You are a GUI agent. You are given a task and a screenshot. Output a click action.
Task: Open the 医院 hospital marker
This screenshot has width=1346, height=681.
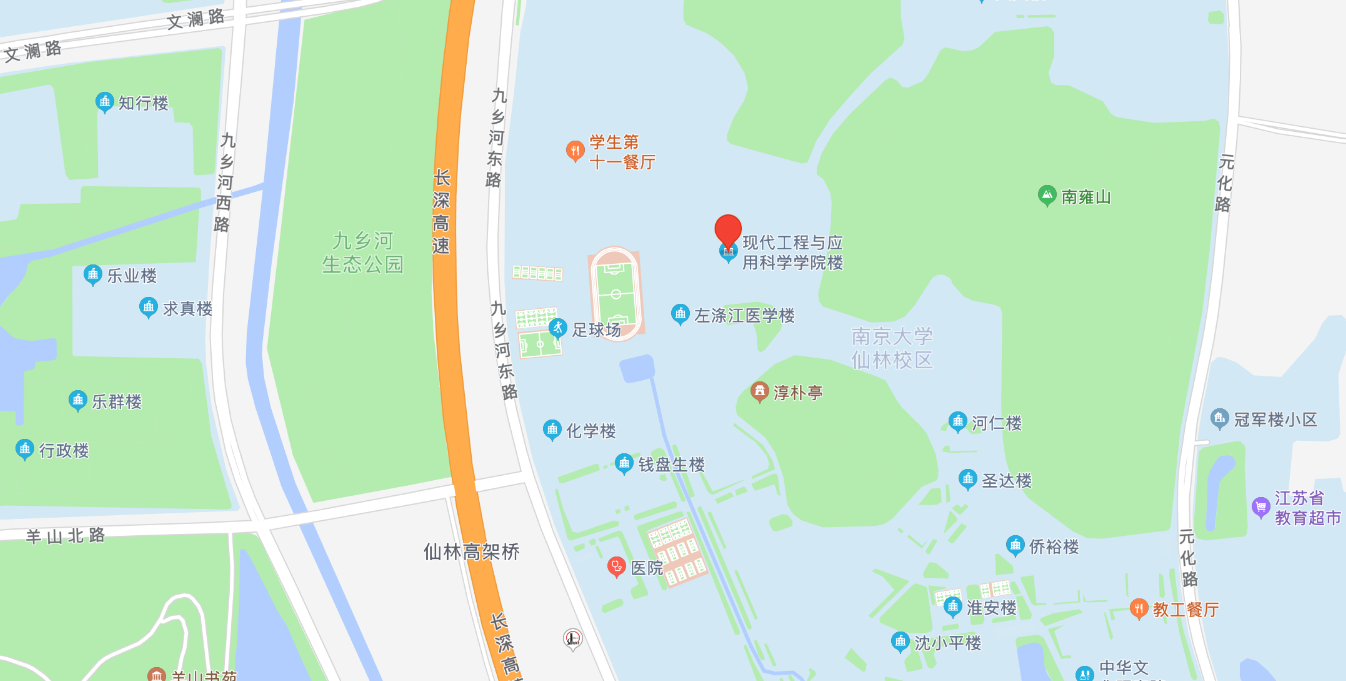click(617, 567)
